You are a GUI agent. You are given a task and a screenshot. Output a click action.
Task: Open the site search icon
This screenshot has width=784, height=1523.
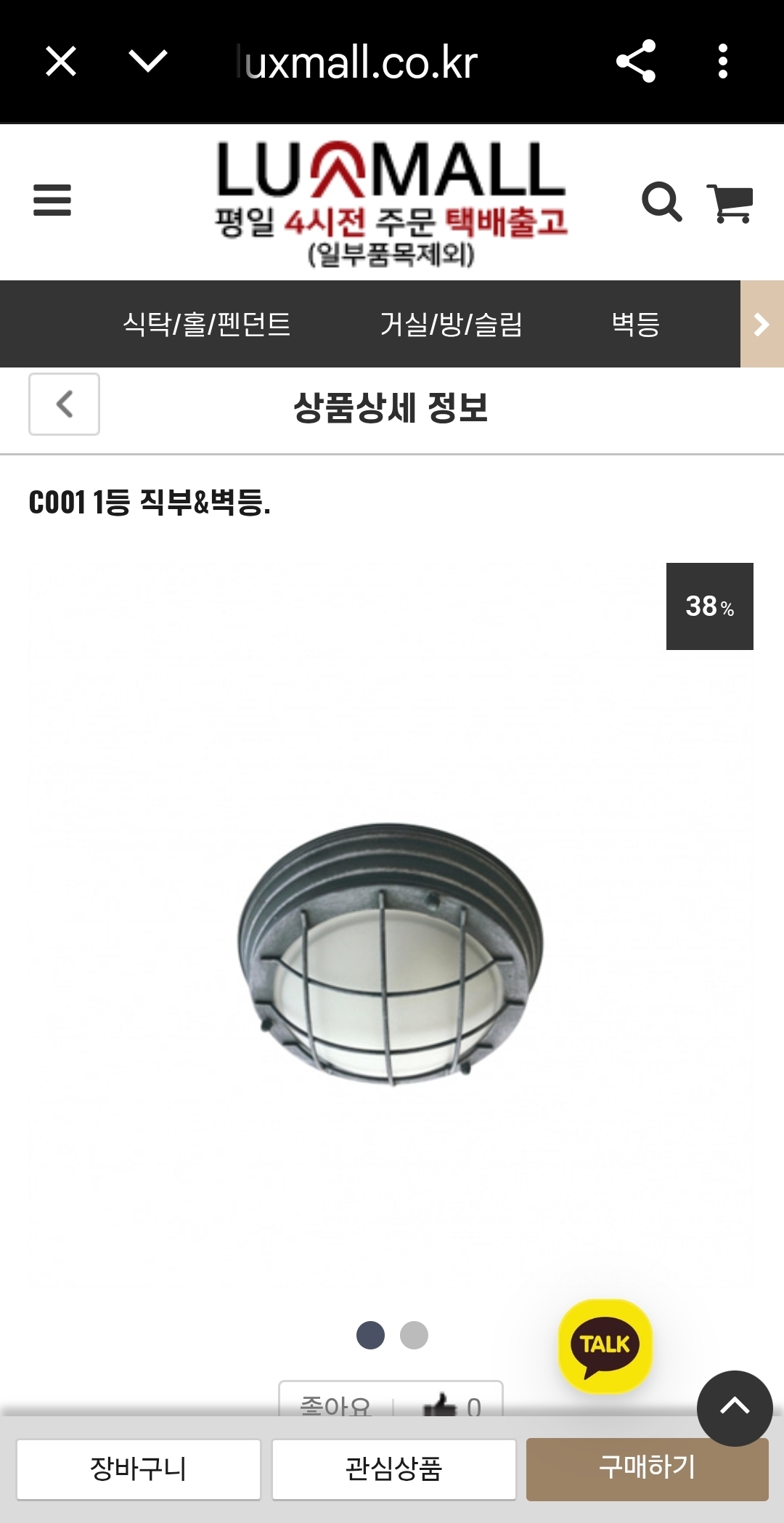[661, 201]
